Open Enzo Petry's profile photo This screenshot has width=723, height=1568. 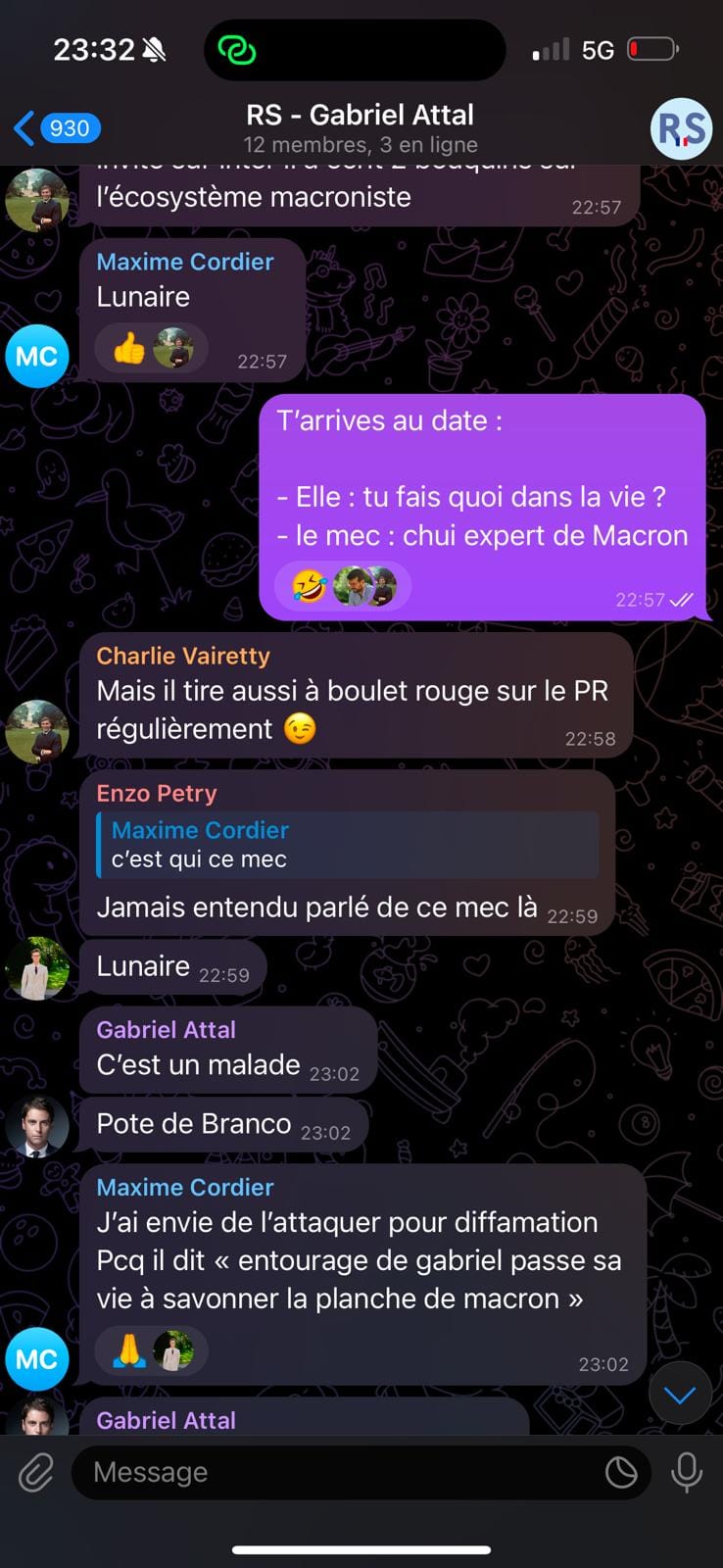(37, 969)
